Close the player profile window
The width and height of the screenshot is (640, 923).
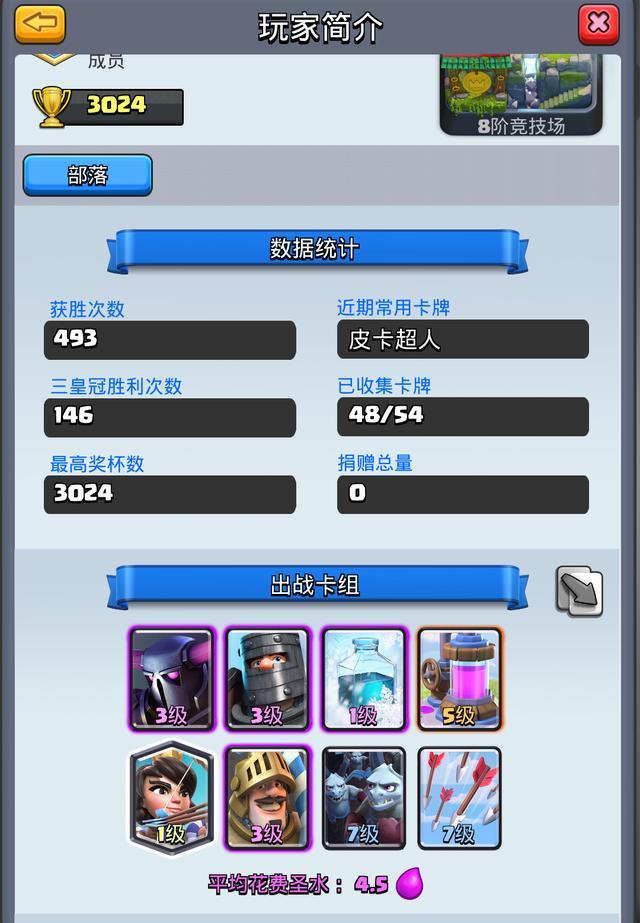[599, 24]
